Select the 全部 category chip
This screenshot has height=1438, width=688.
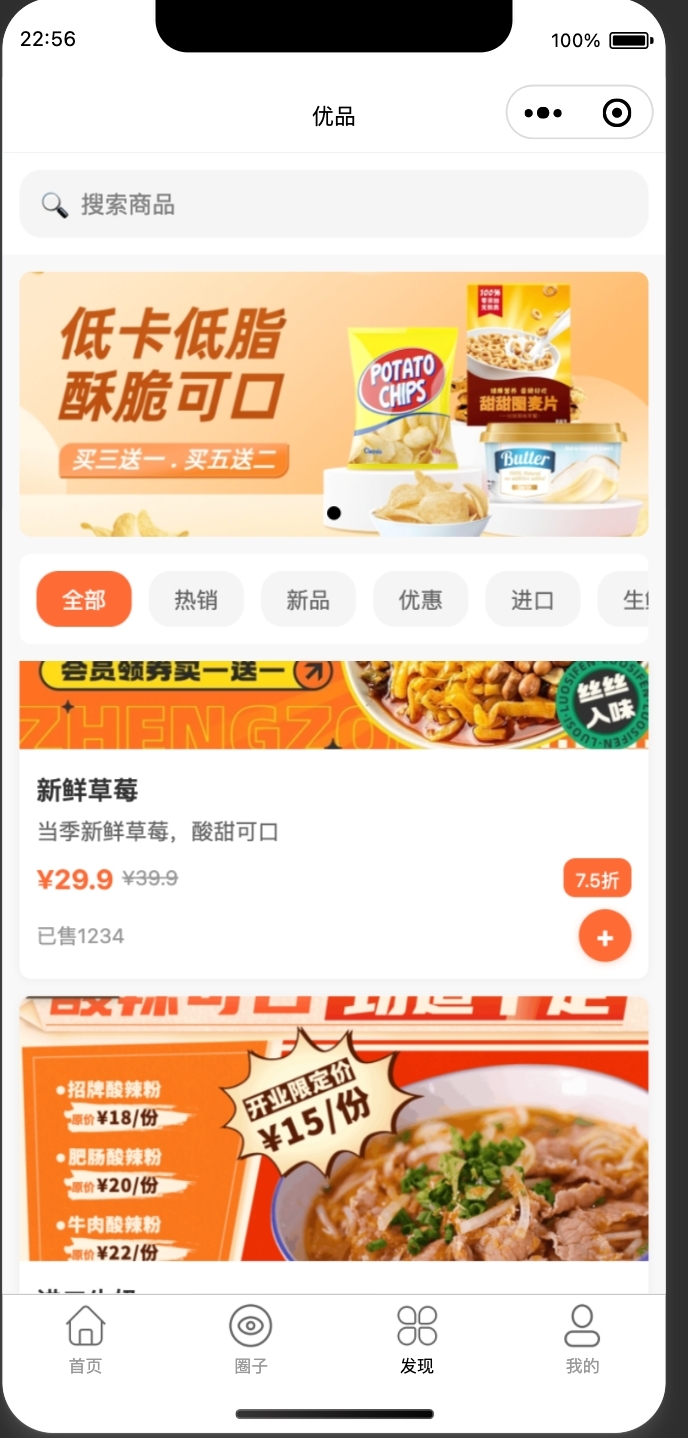point(84,599)
